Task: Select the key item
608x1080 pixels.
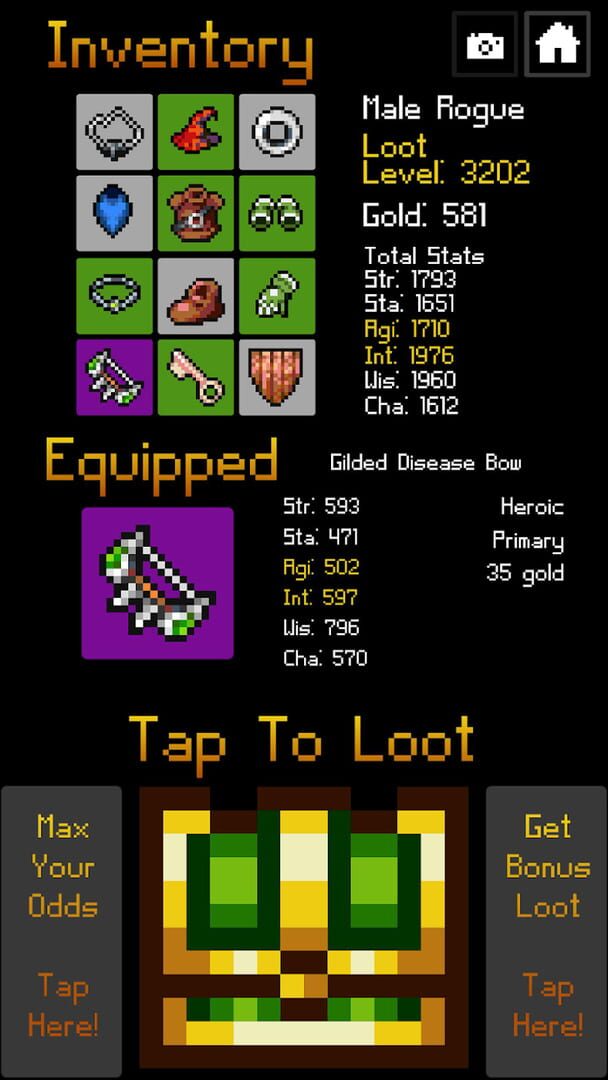Action: point(196,377)
